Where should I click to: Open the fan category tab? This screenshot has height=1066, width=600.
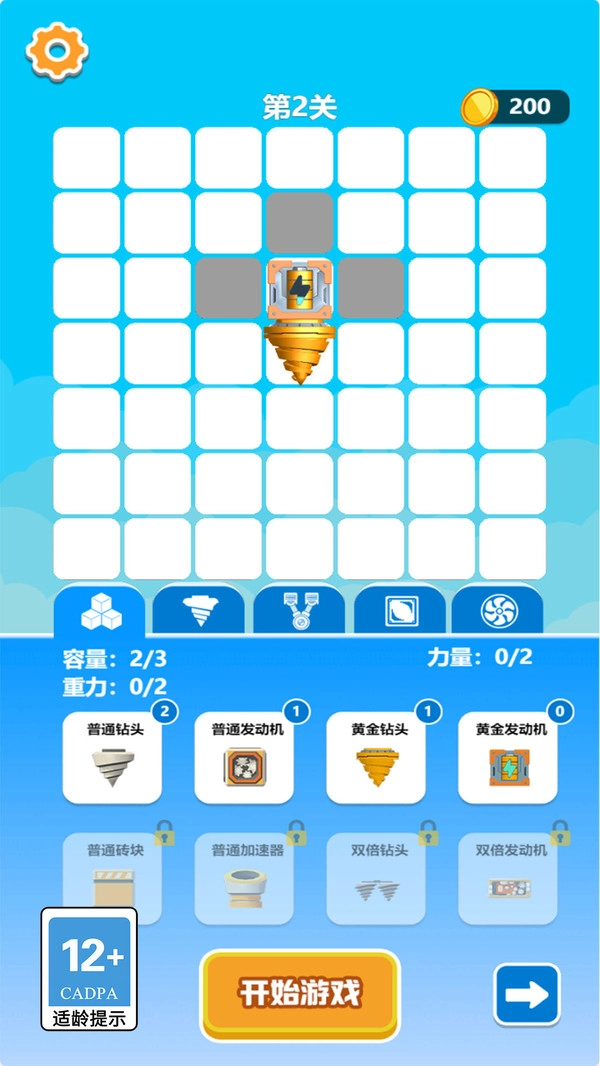tap(497, 610)
